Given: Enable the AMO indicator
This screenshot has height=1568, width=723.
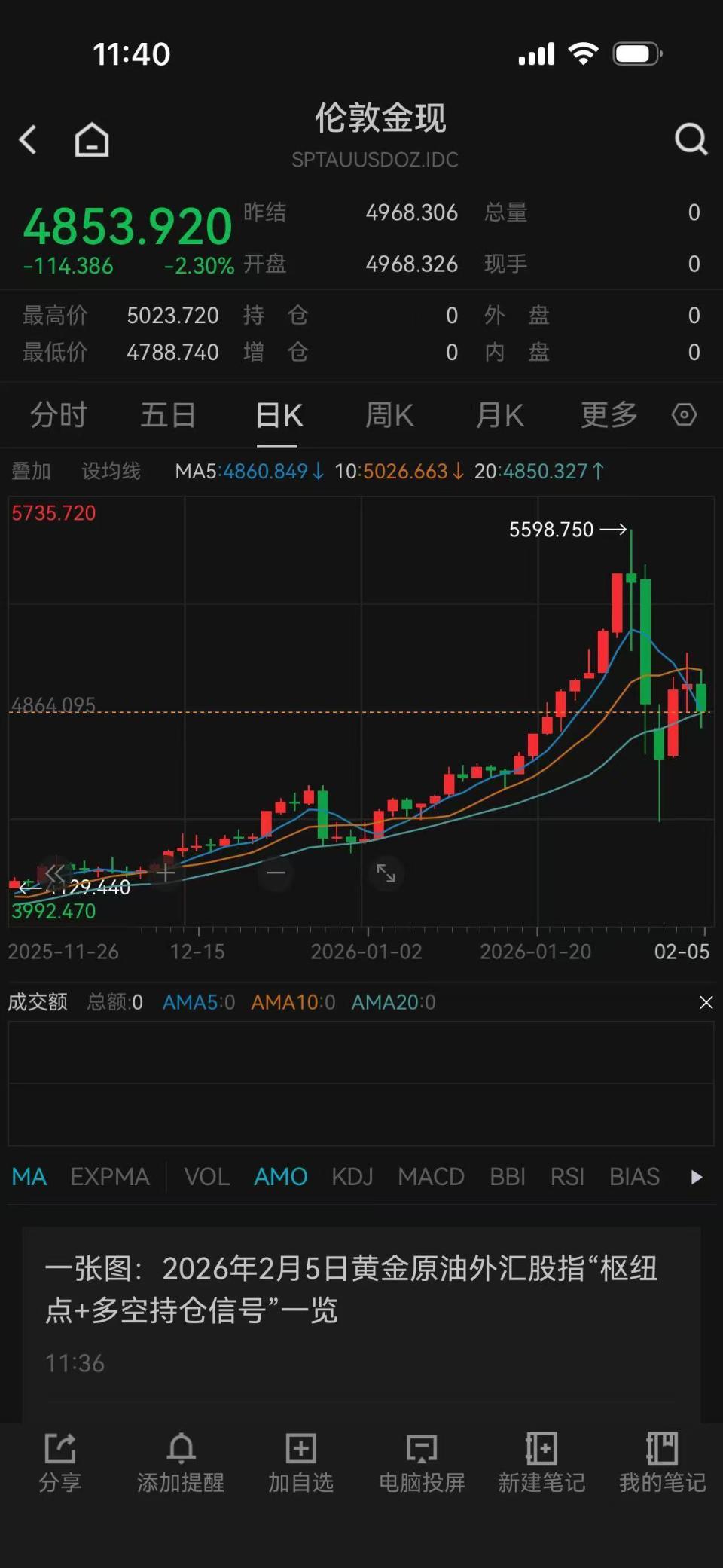Looking at the screenshot, I should [x=279, y=1176].
